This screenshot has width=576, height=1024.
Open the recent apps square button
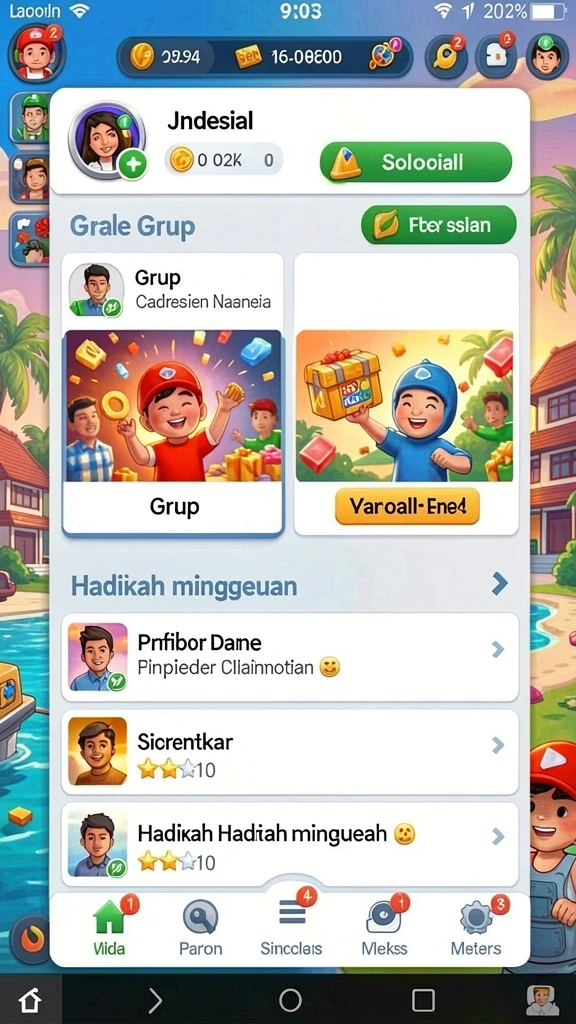(423, 1000)
